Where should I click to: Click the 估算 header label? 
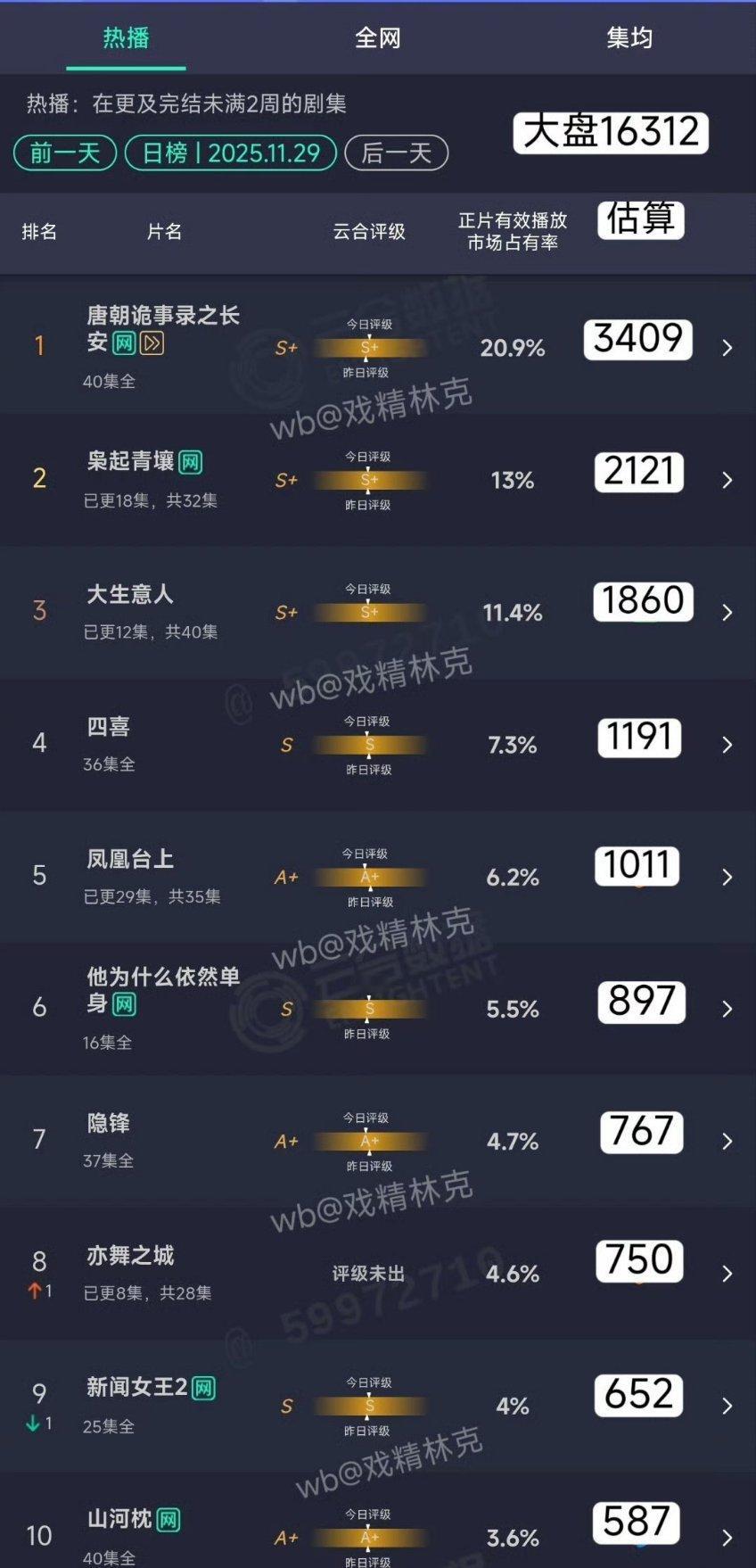[639, 219]
